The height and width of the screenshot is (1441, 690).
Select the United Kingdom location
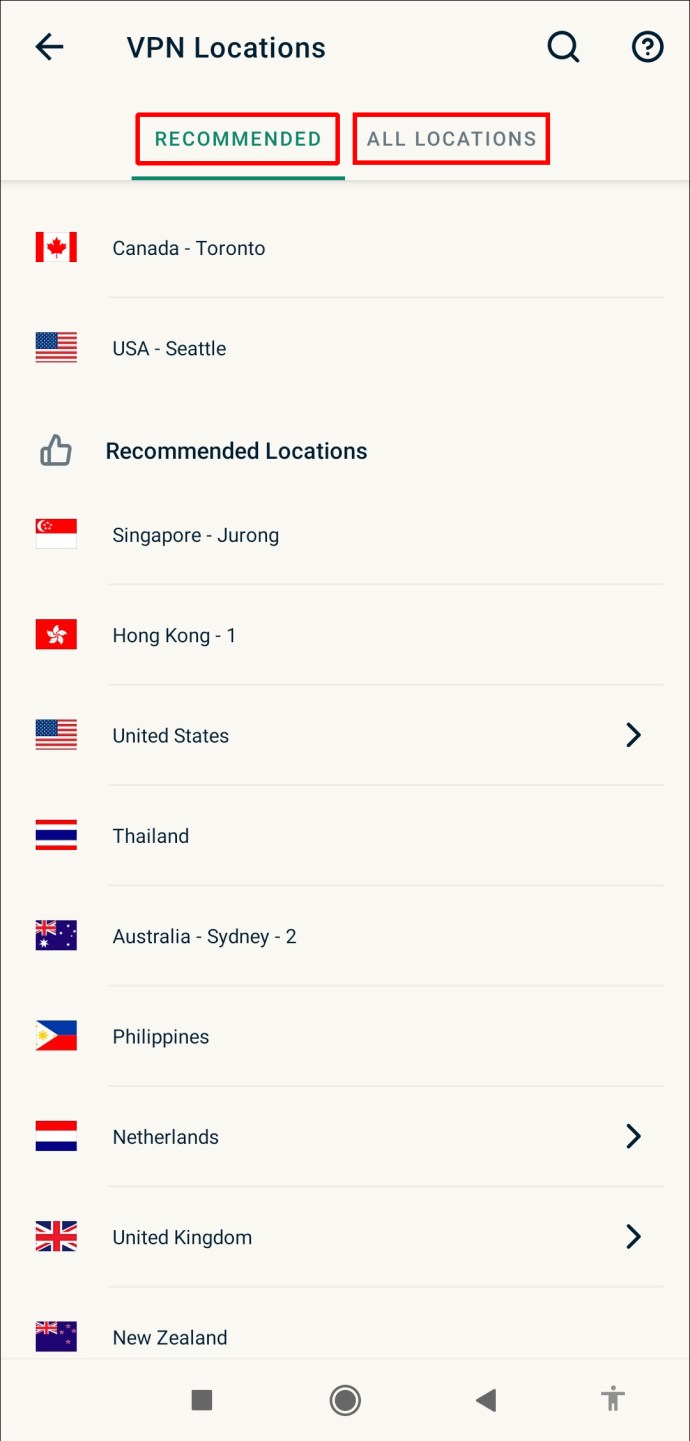(182, 1237)
